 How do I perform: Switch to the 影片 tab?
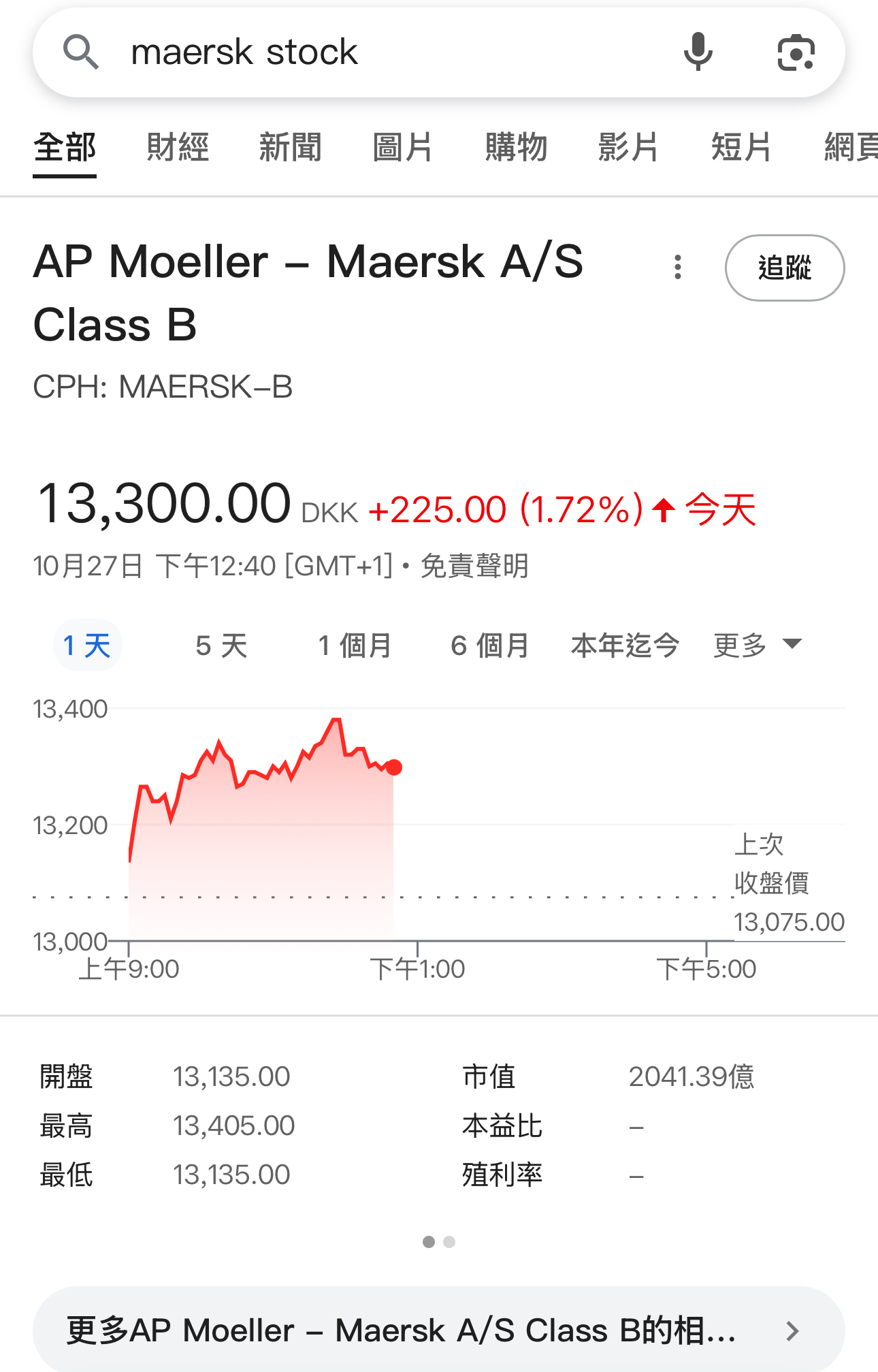pyautogui.click(x=628, y=148)
